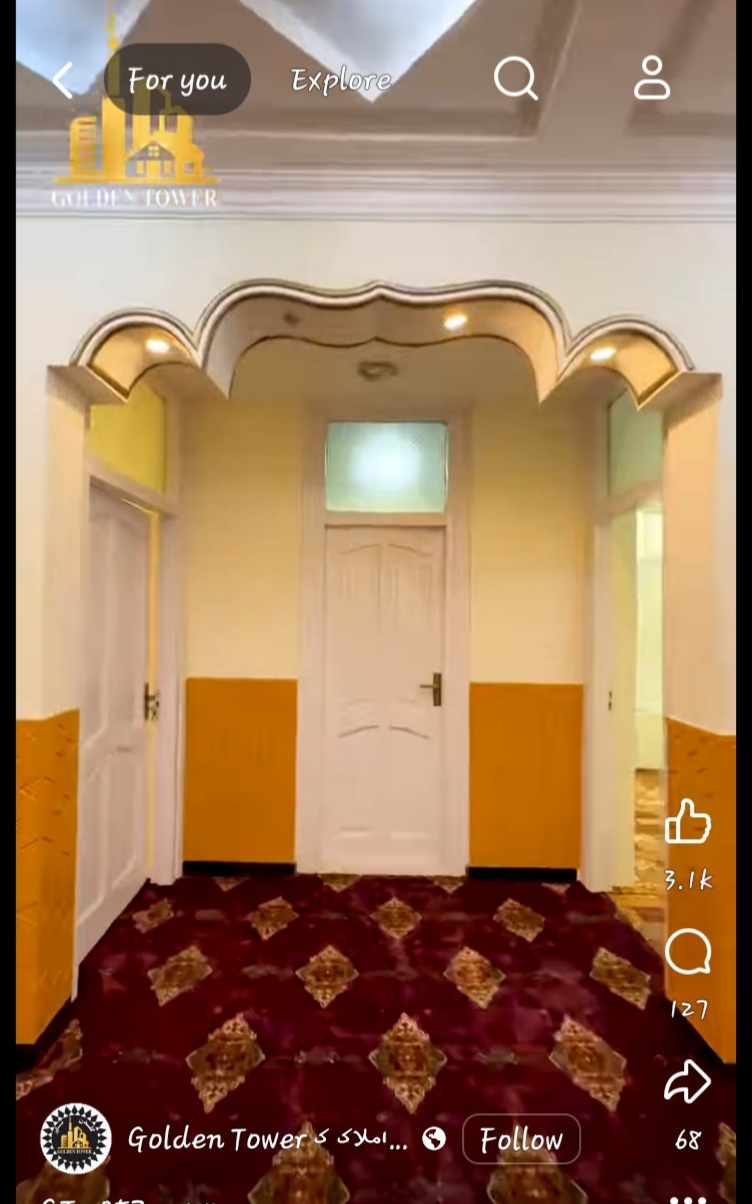This screenshot has width=752, height=1204.
Task: Share this video
Action: 688,1083
